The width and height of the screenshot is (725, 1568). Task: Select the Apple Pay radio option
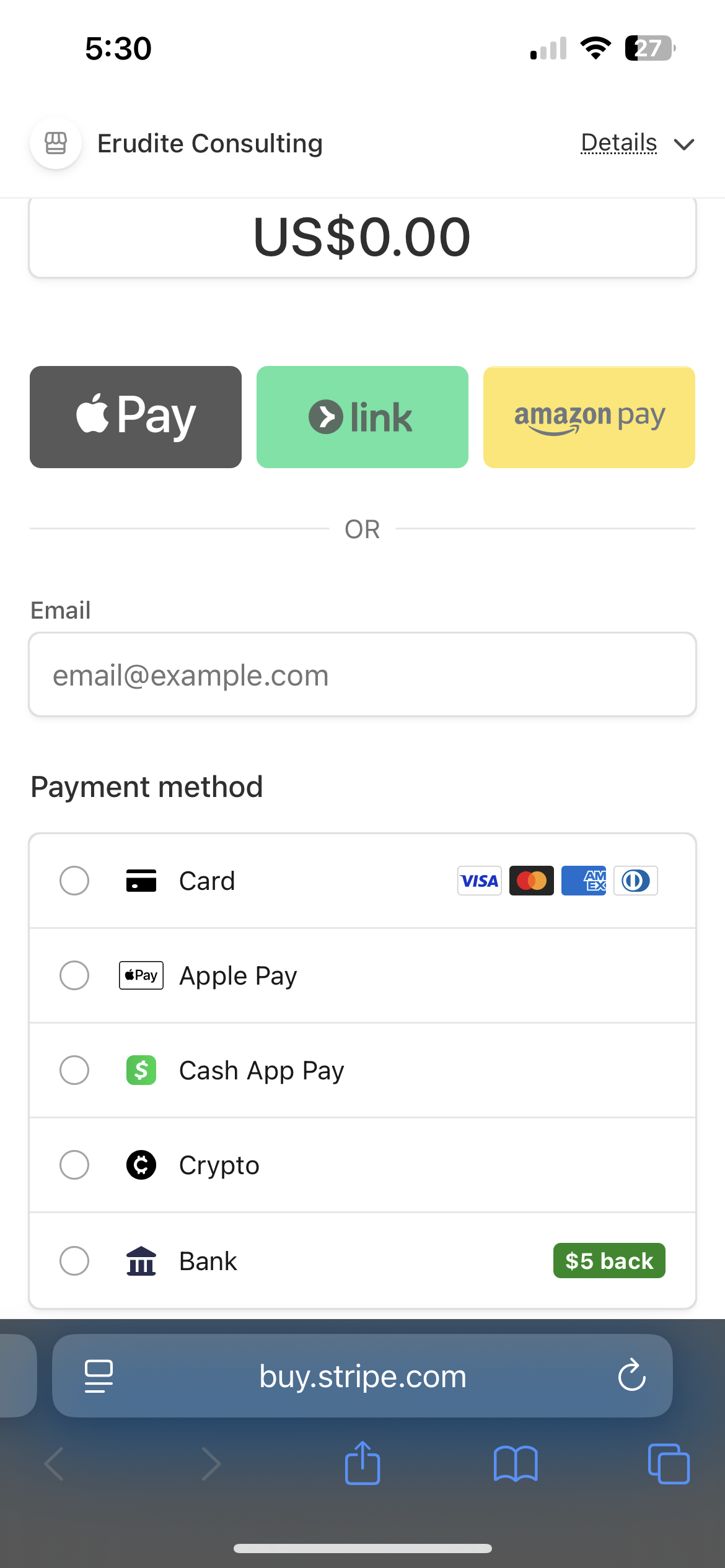point(74,975)
